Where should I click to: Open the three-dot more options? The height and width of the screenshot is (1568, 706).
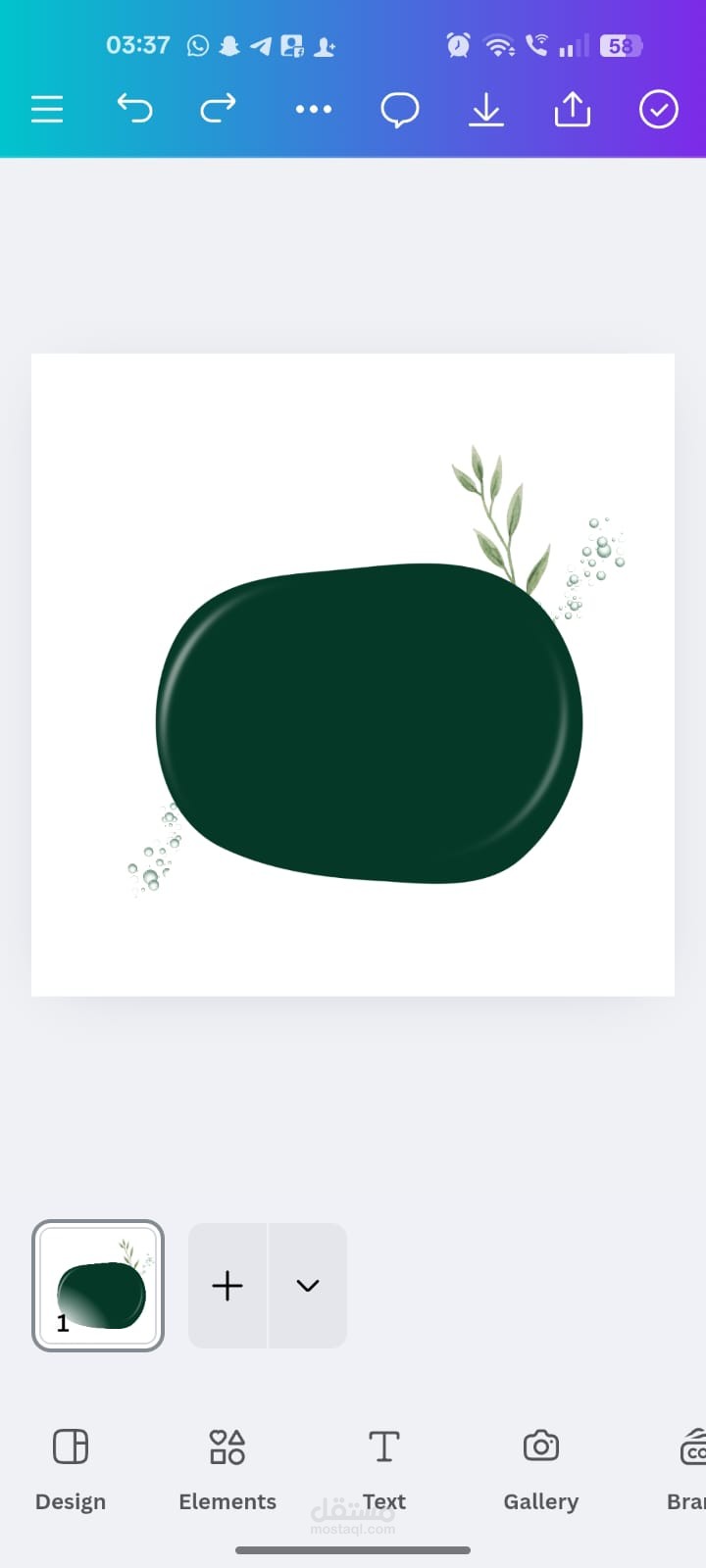314,109
